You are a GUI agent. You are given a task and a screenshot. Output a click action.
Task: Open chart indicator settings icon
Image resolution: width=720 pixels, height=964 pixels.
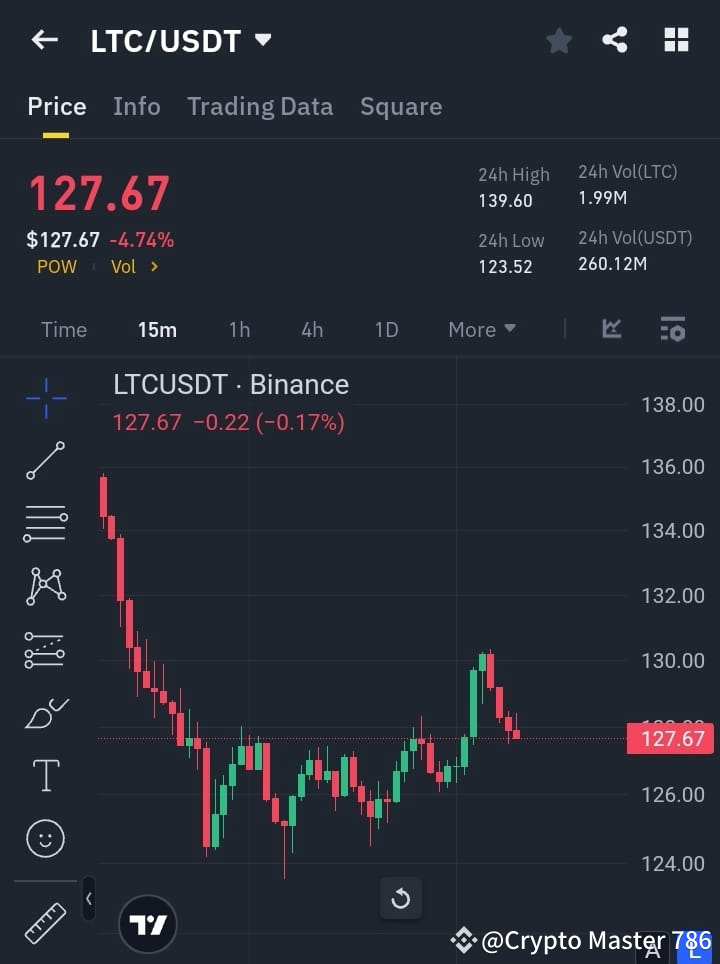pyautogui.click(x=672, y=329)
